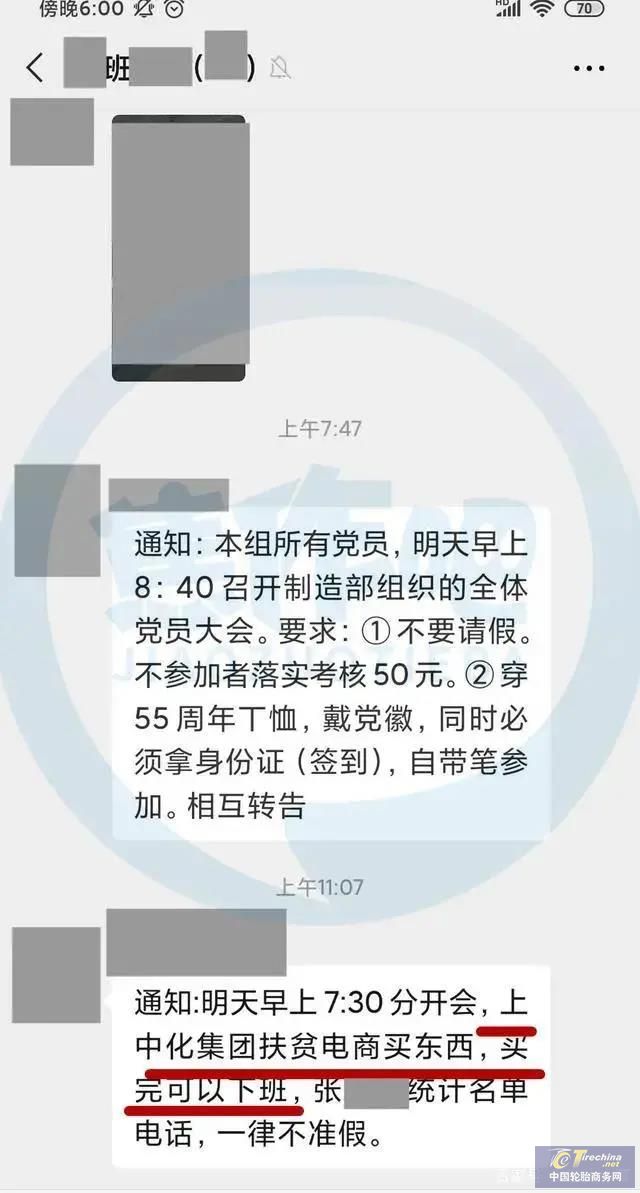Tap sender avatar beside 党员大会 notice
Viewport: 640px width, 1193px height.
point(57,520)
